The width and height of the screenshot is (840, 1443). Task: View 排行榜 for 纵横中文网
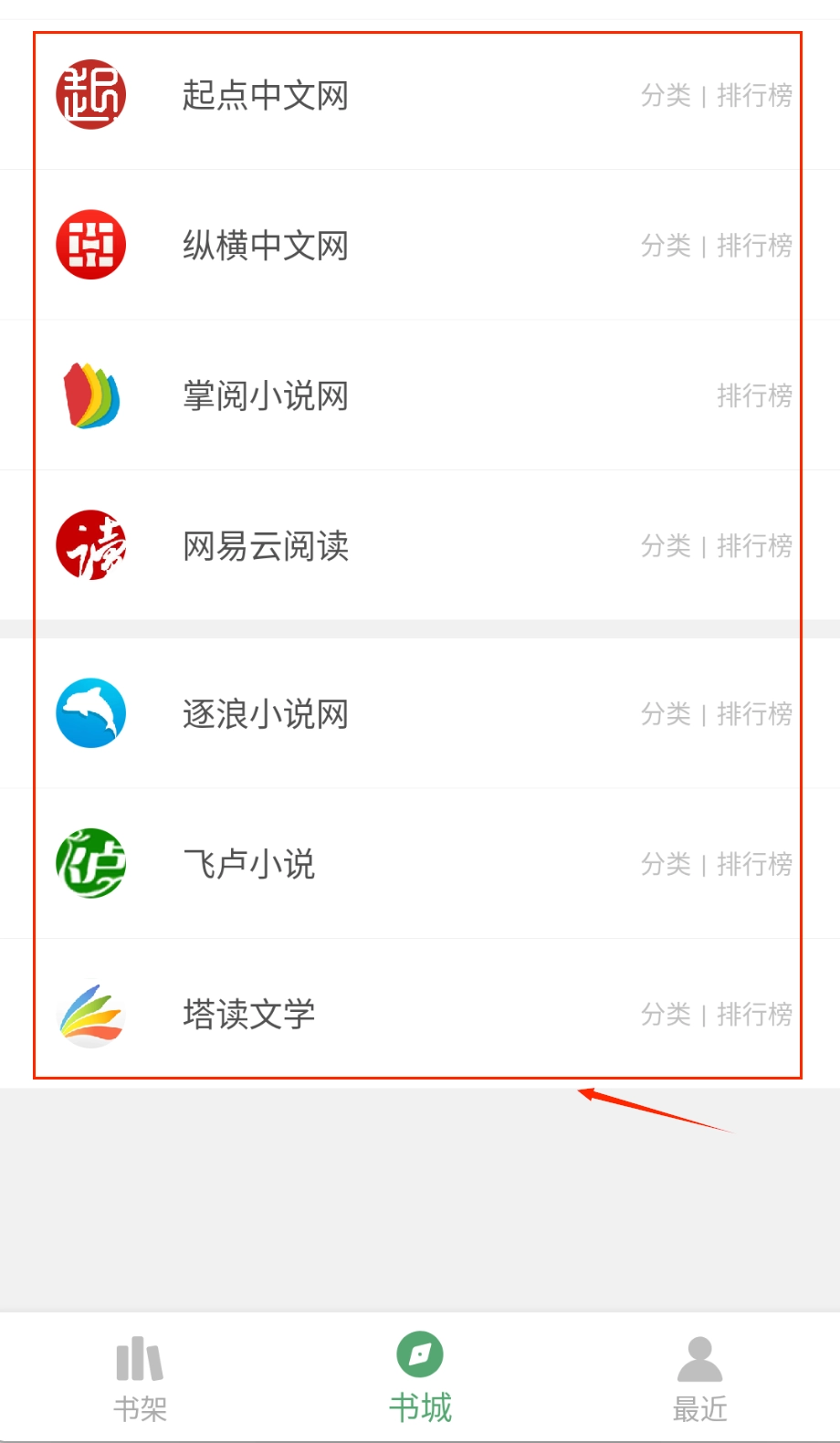coord(754,246)
